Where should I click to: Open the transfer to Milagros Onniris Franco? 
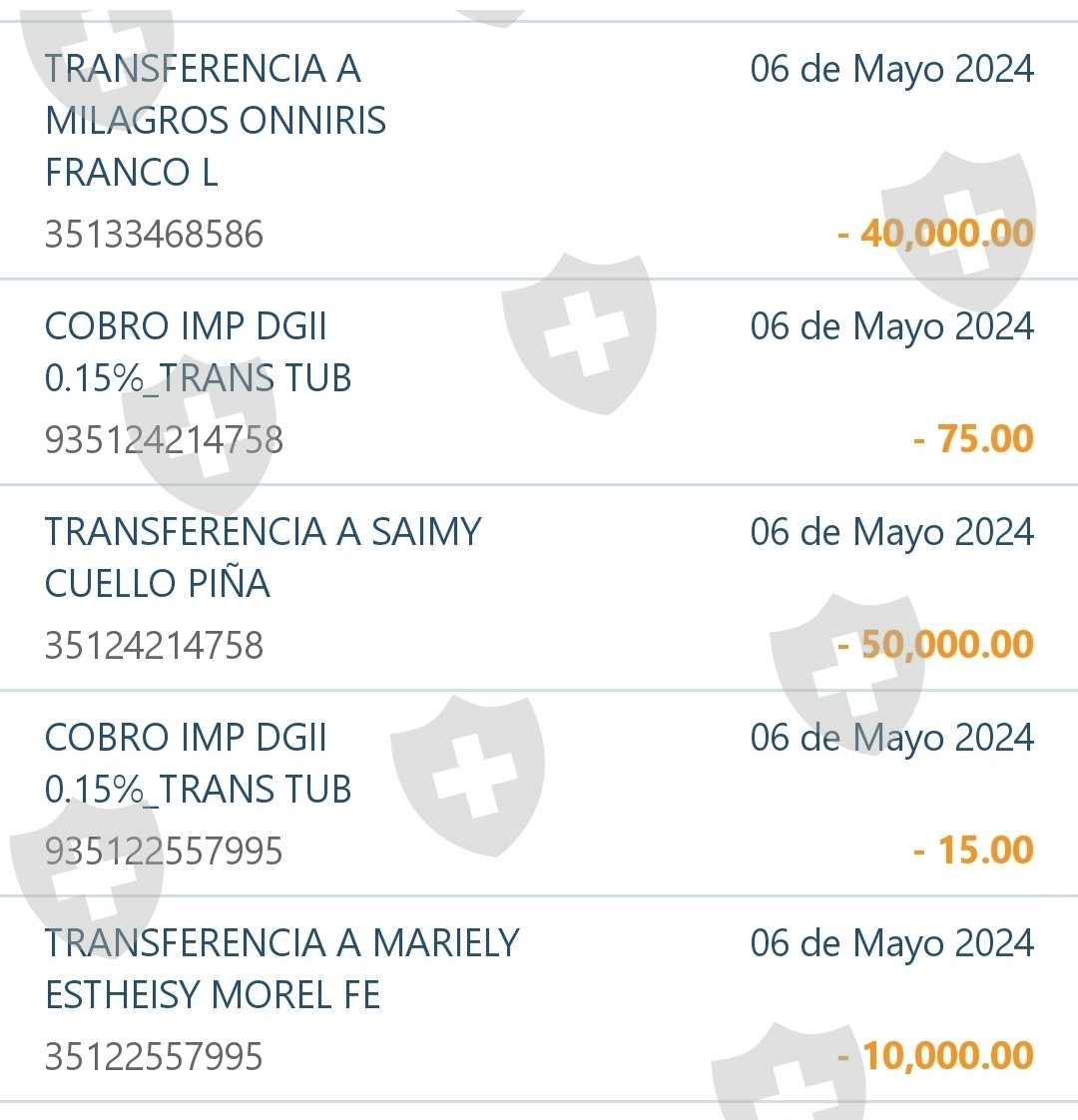539,151
